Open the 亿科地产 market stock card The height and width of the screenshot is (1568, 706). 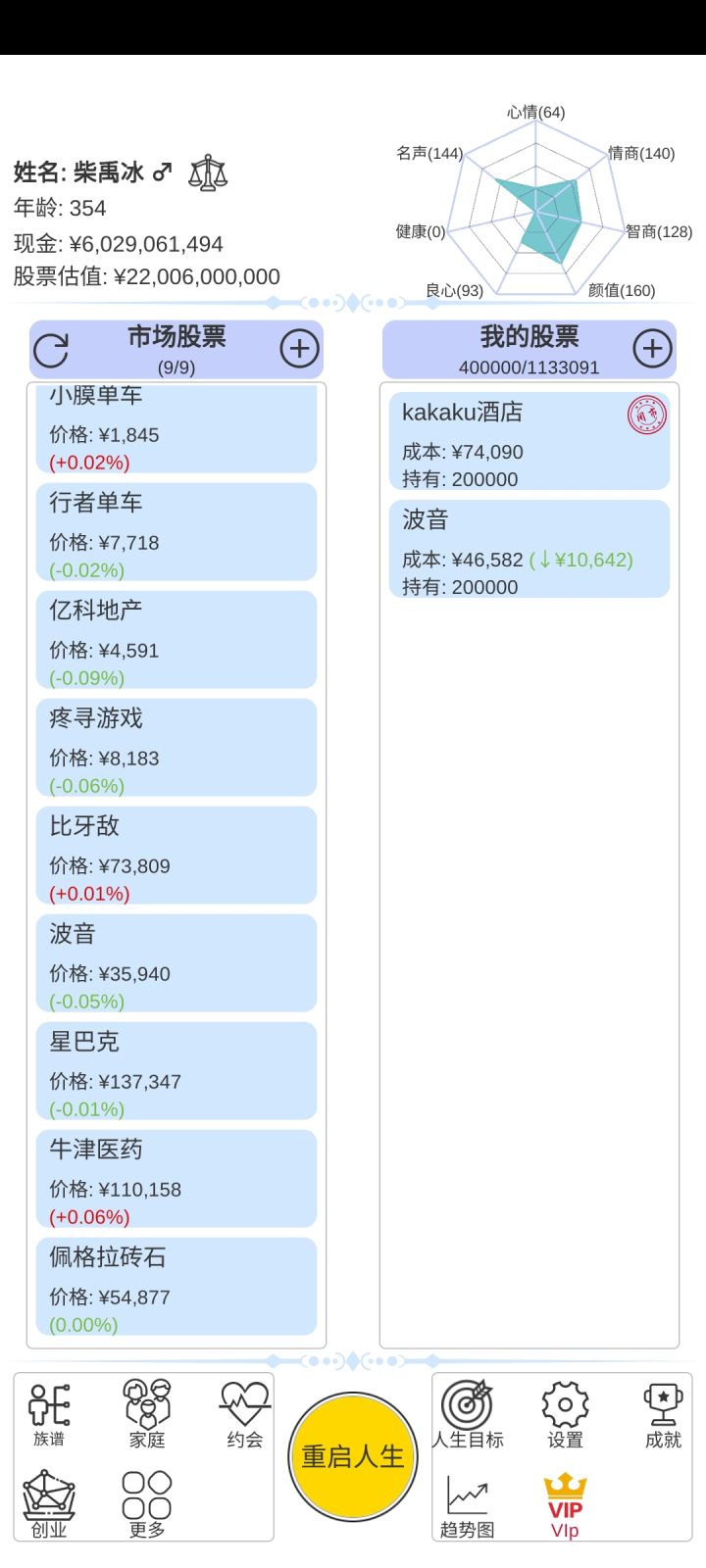click(176, 640)
